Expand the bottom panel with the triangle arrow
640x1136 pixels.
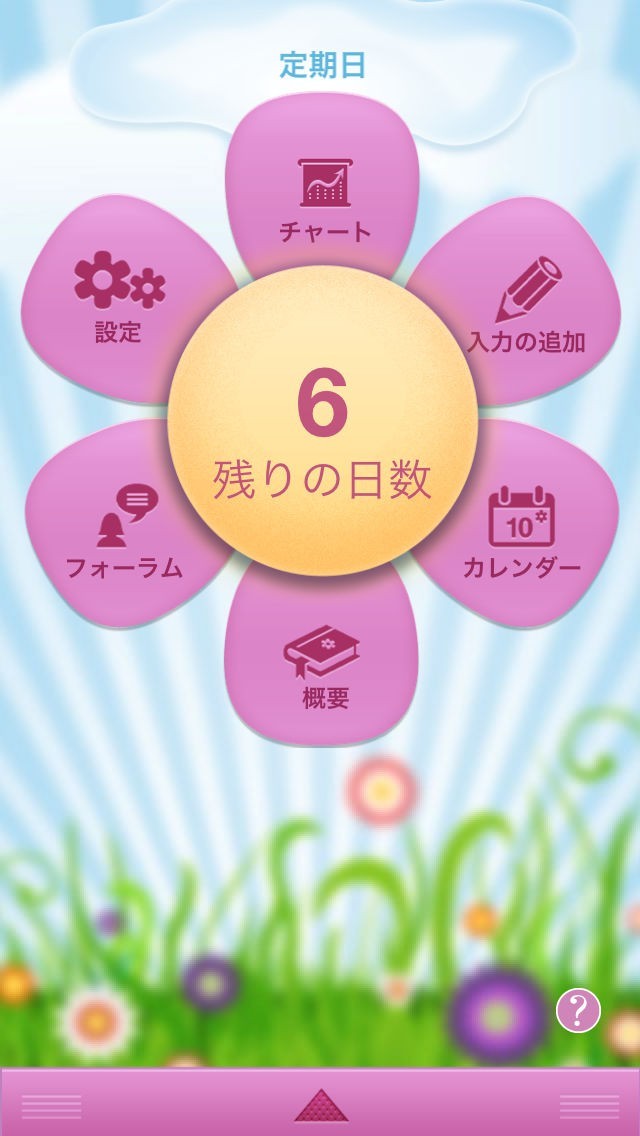[x=320, y=1104]
